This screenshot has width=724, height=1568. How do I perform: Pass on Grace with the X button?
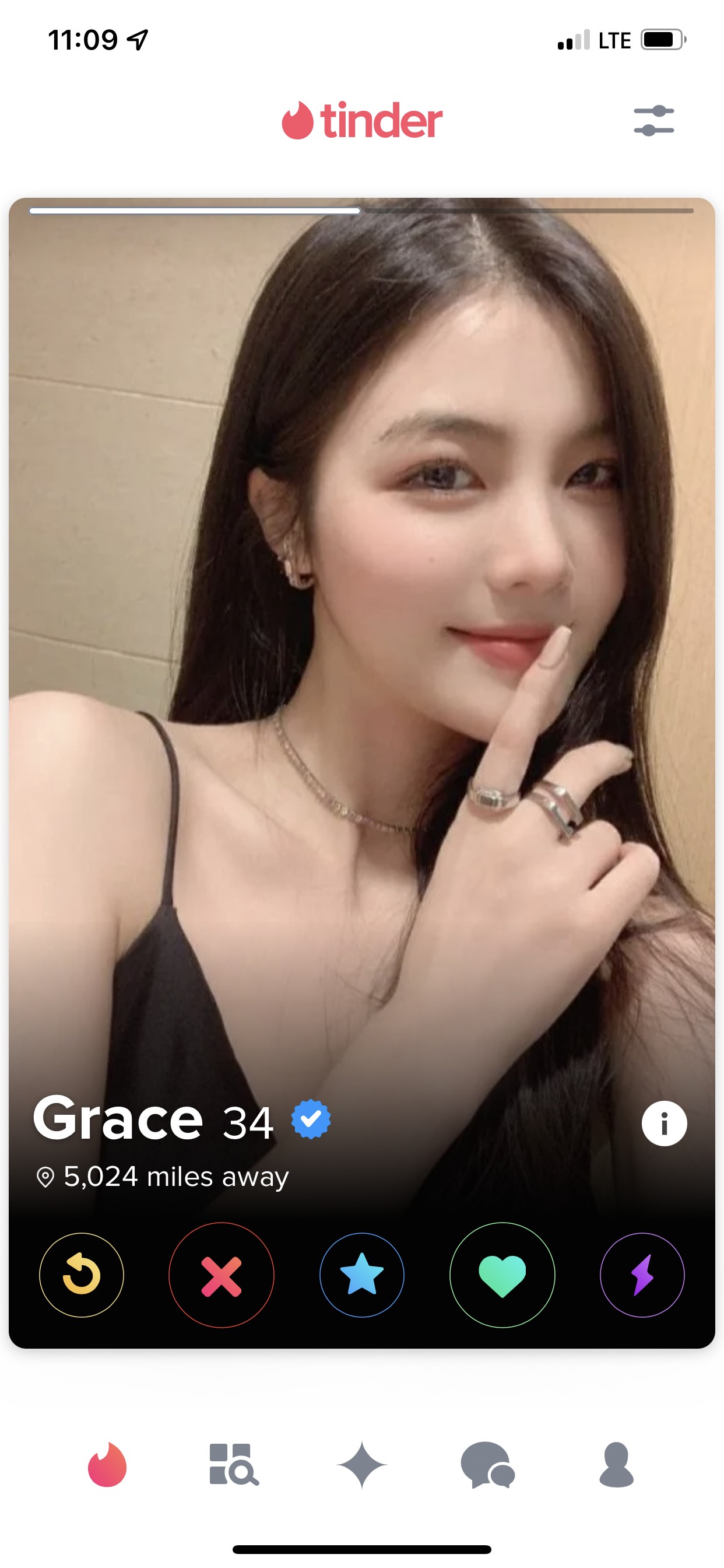pos(222,1275)
